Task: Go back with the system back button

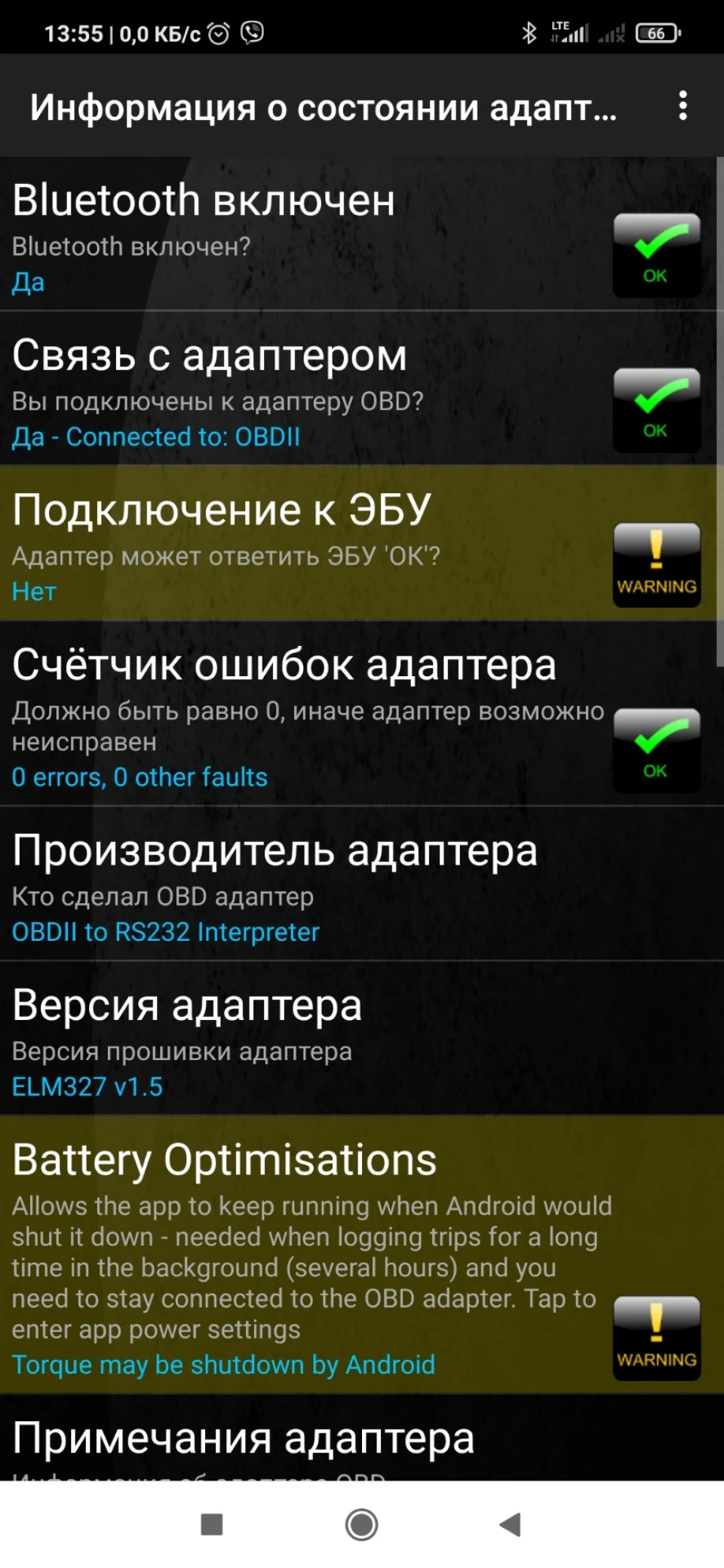Action: coord(511,1524)
